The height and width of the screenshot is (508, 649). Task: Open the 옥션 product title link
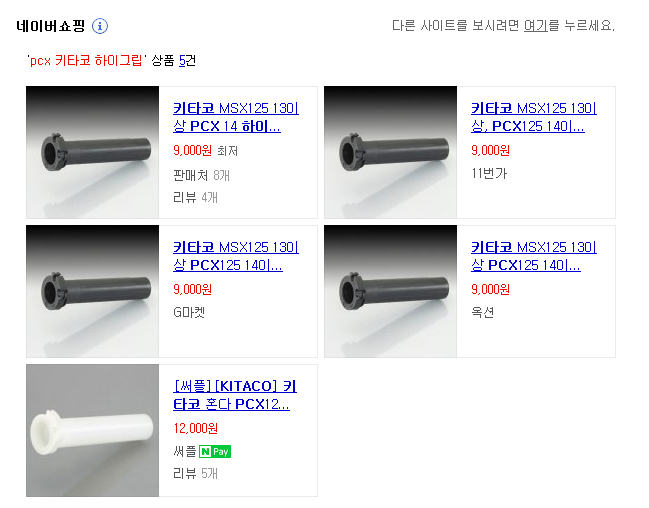click(x=534, y=256)
